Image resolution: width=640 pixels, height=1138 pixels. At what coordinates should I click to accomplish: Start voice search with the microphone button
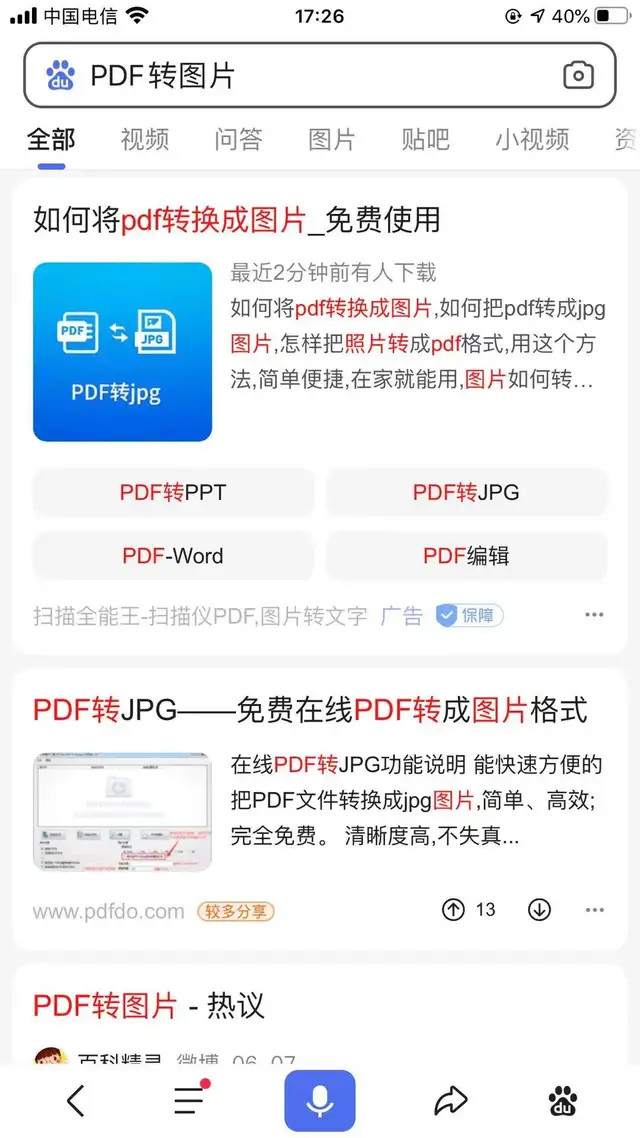[320, 1101]
